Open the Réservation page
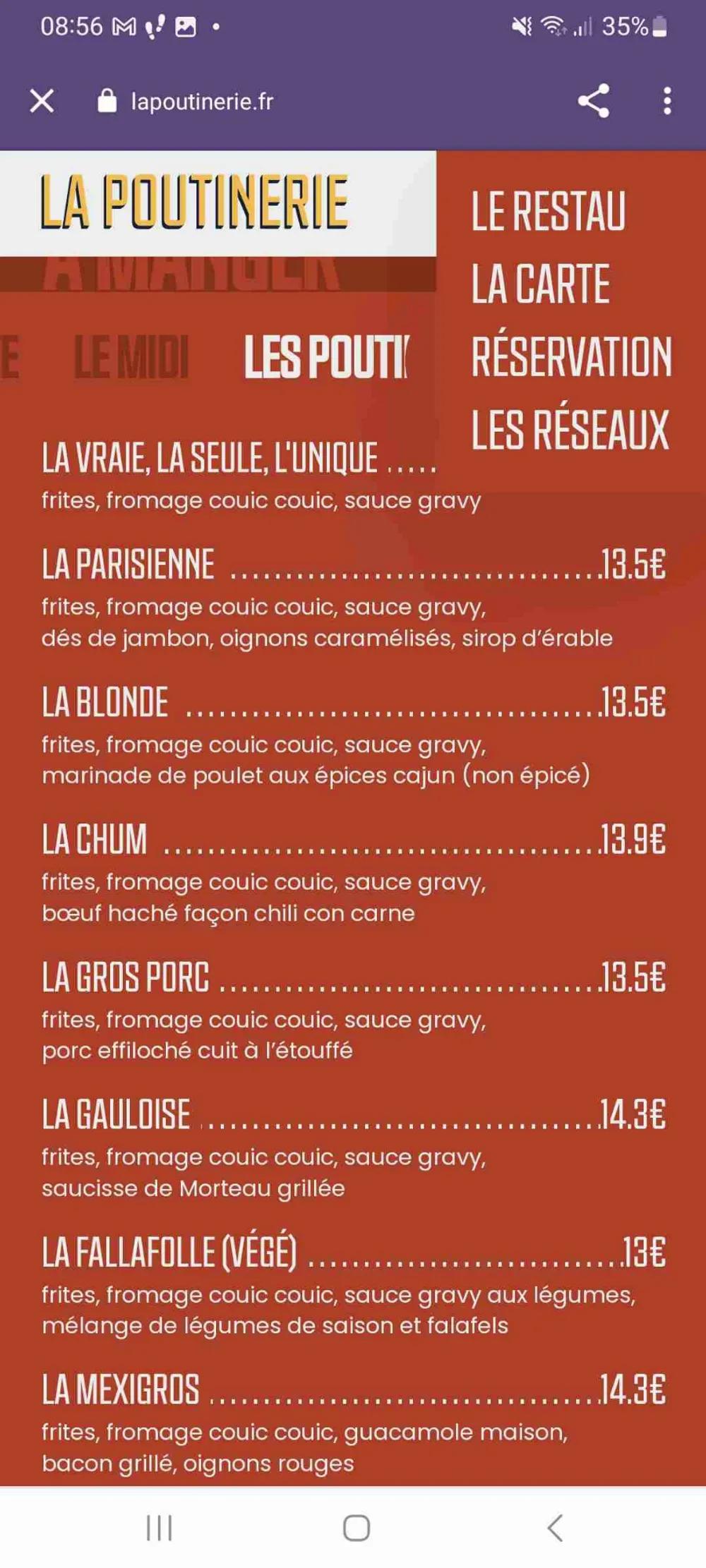 tap(571, 357)
